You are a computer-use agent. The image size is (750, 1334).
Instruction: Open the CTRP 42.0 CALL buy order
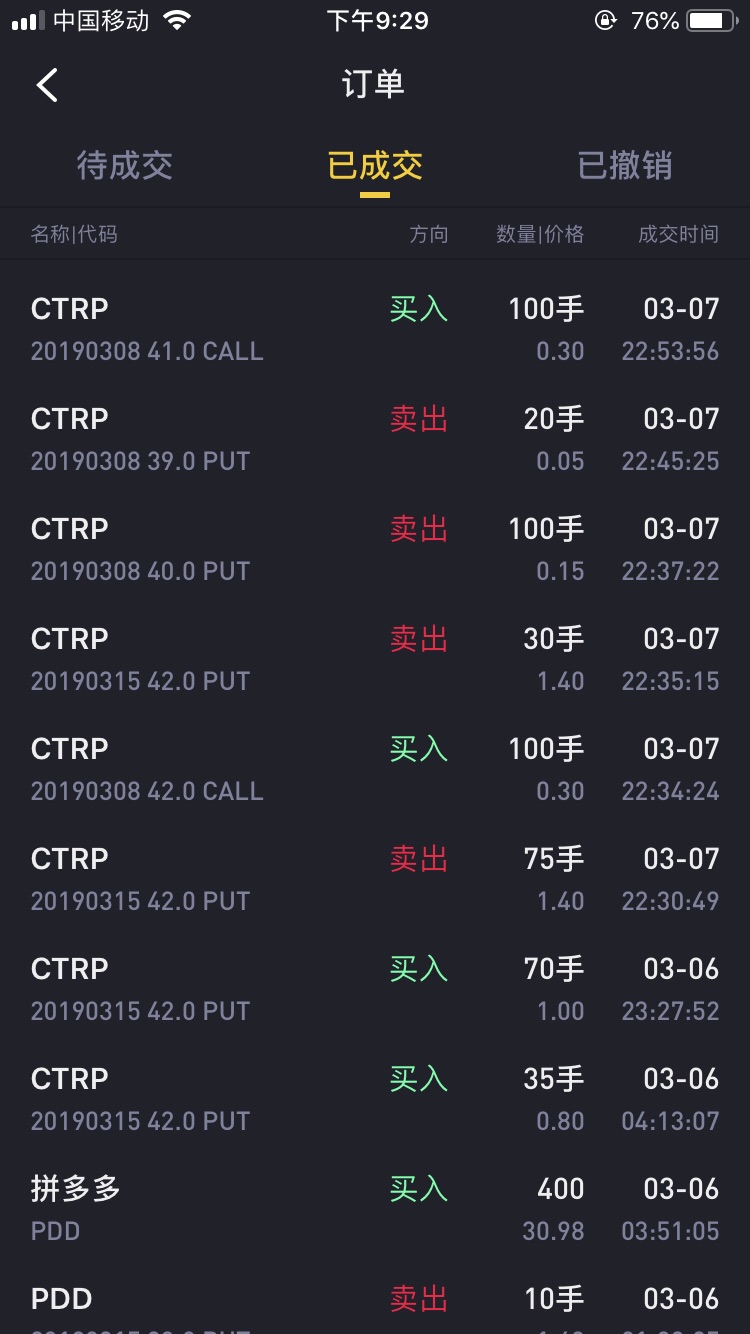[x=375, y=769]
